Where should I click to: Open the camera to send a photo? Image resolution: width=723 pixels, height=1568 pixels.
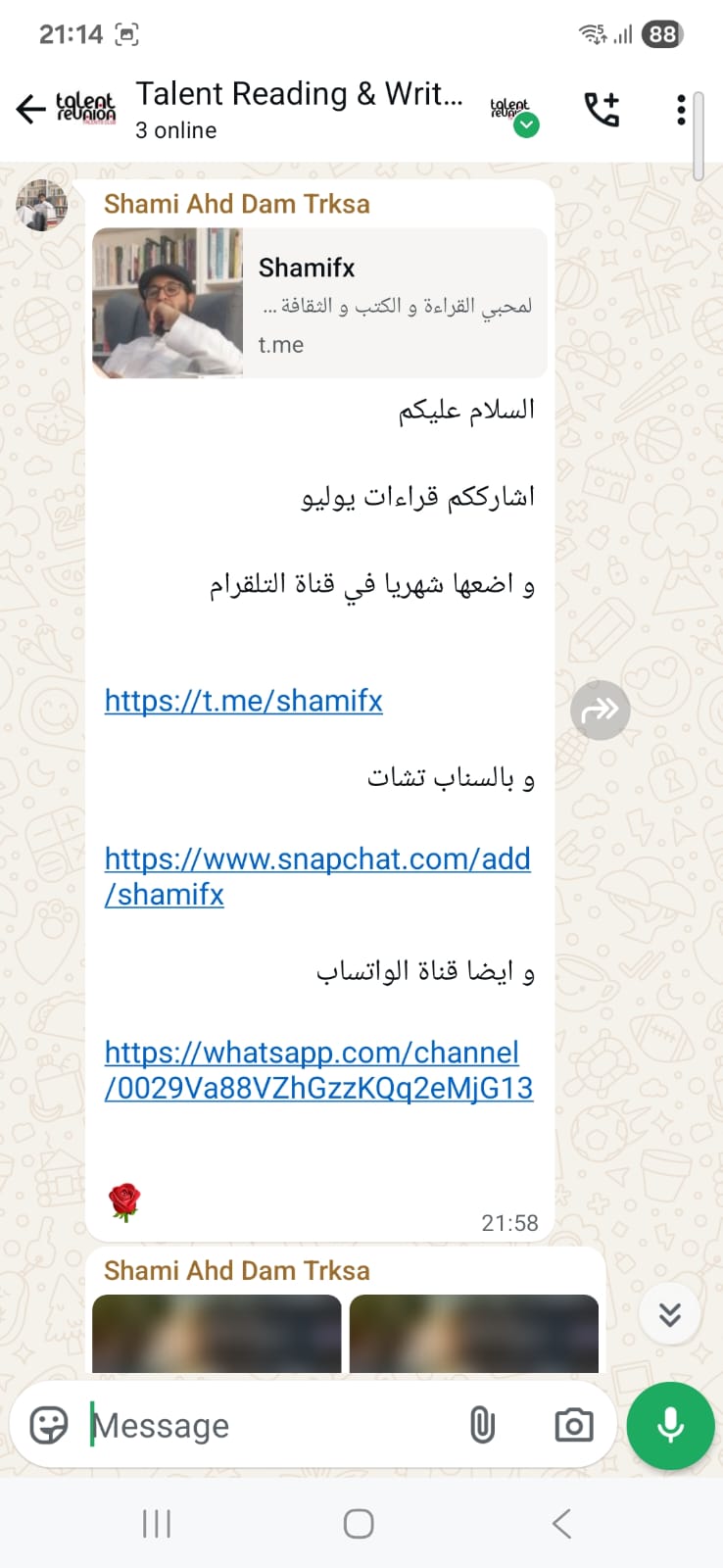click(x=573, y=1425)
